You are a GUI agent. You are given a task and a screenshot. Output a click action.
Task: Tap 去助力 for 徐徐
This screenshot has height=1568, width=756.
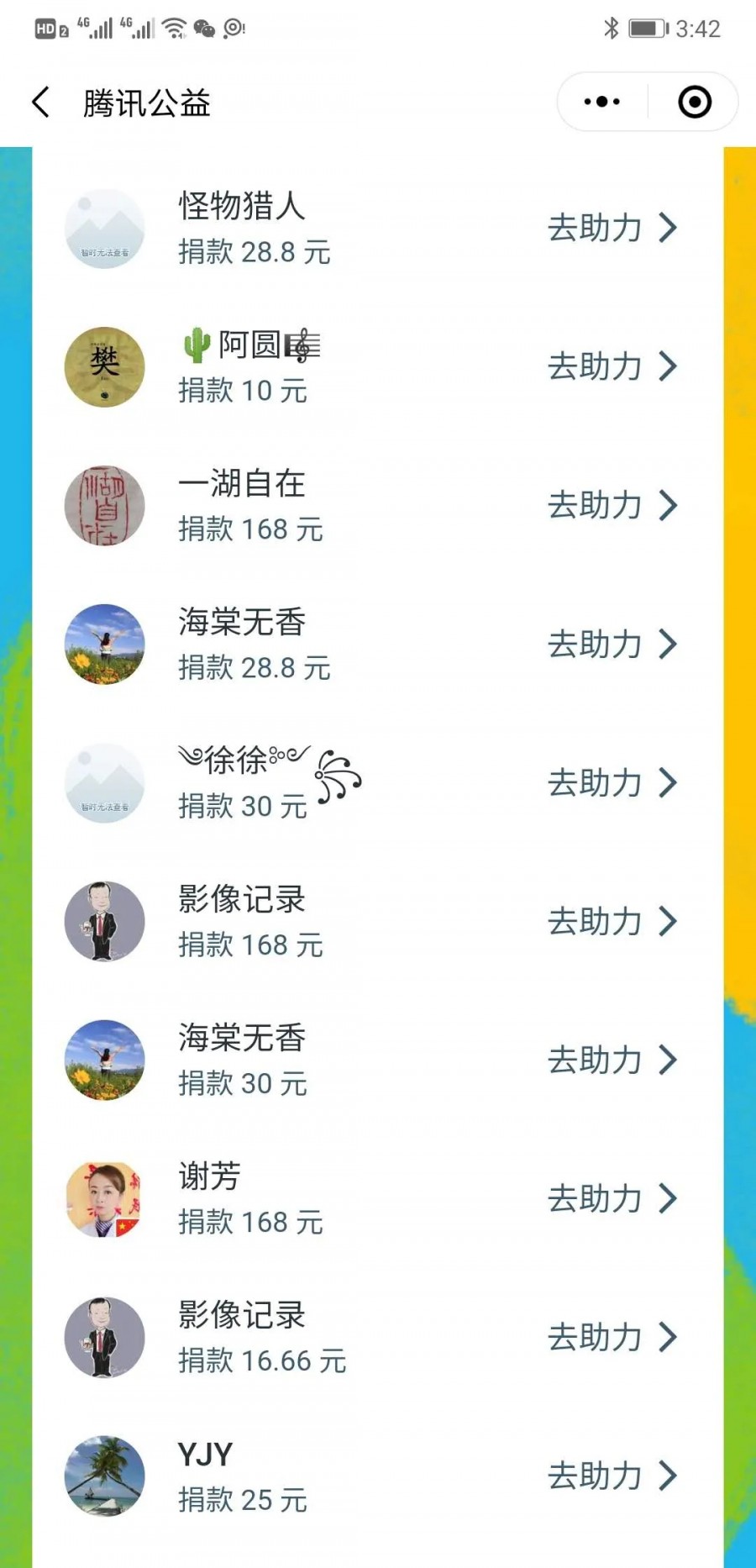(612, 782)
